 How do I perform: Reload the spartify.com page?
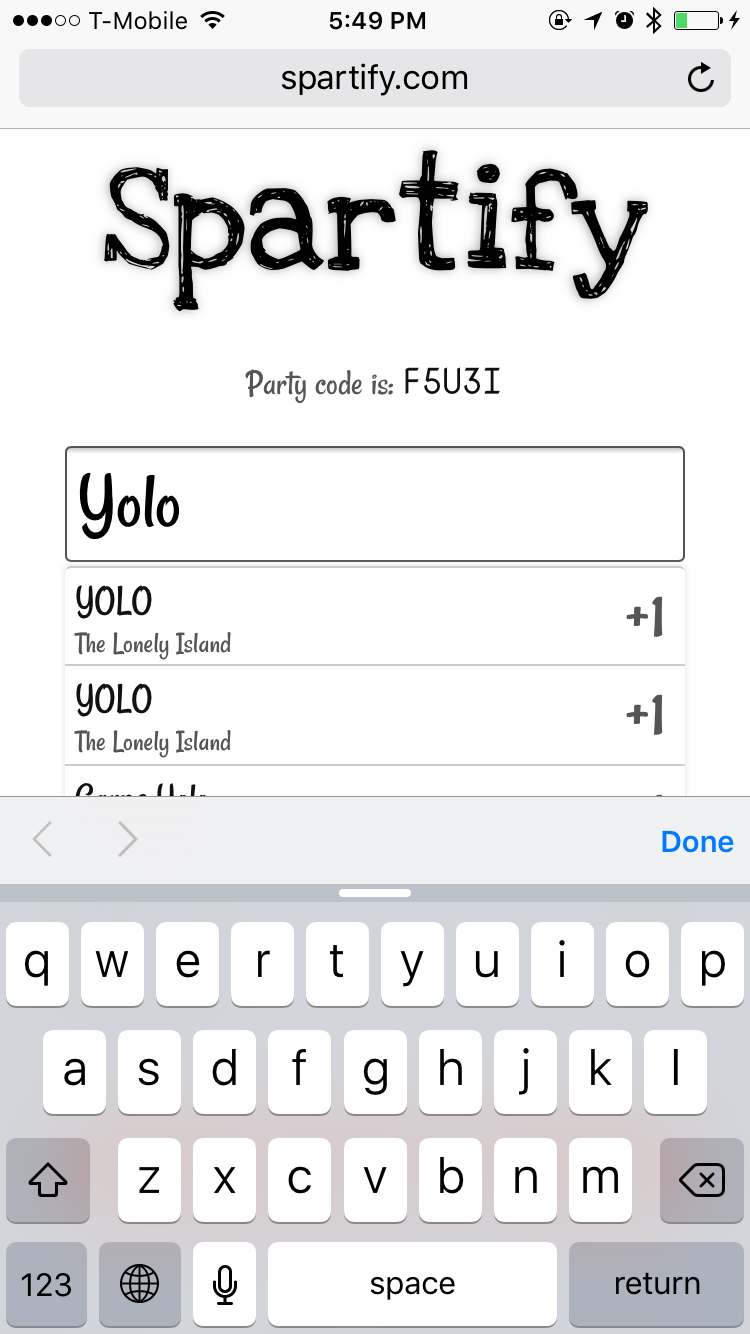[x=701, y=78]
